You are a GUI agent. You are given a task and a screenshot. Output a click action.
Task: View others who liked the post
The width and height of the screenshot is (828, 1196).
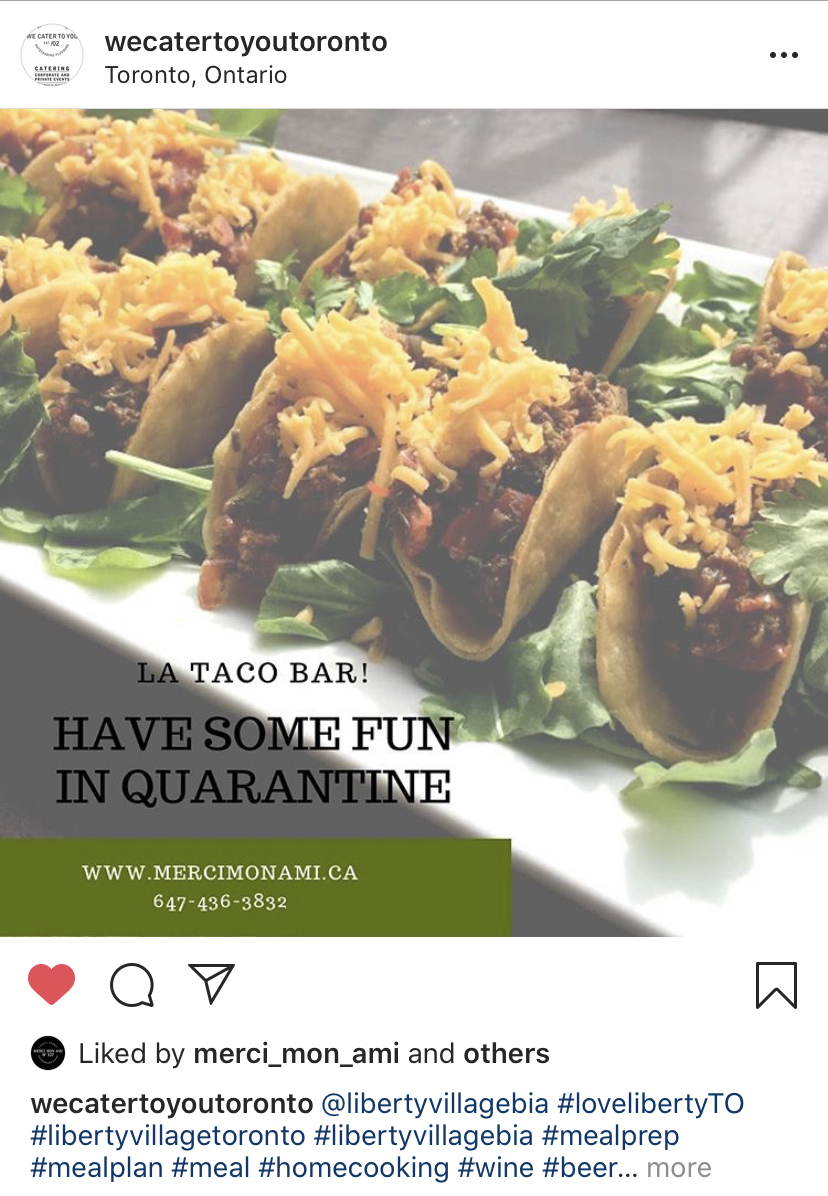[x=506, y=1053]
